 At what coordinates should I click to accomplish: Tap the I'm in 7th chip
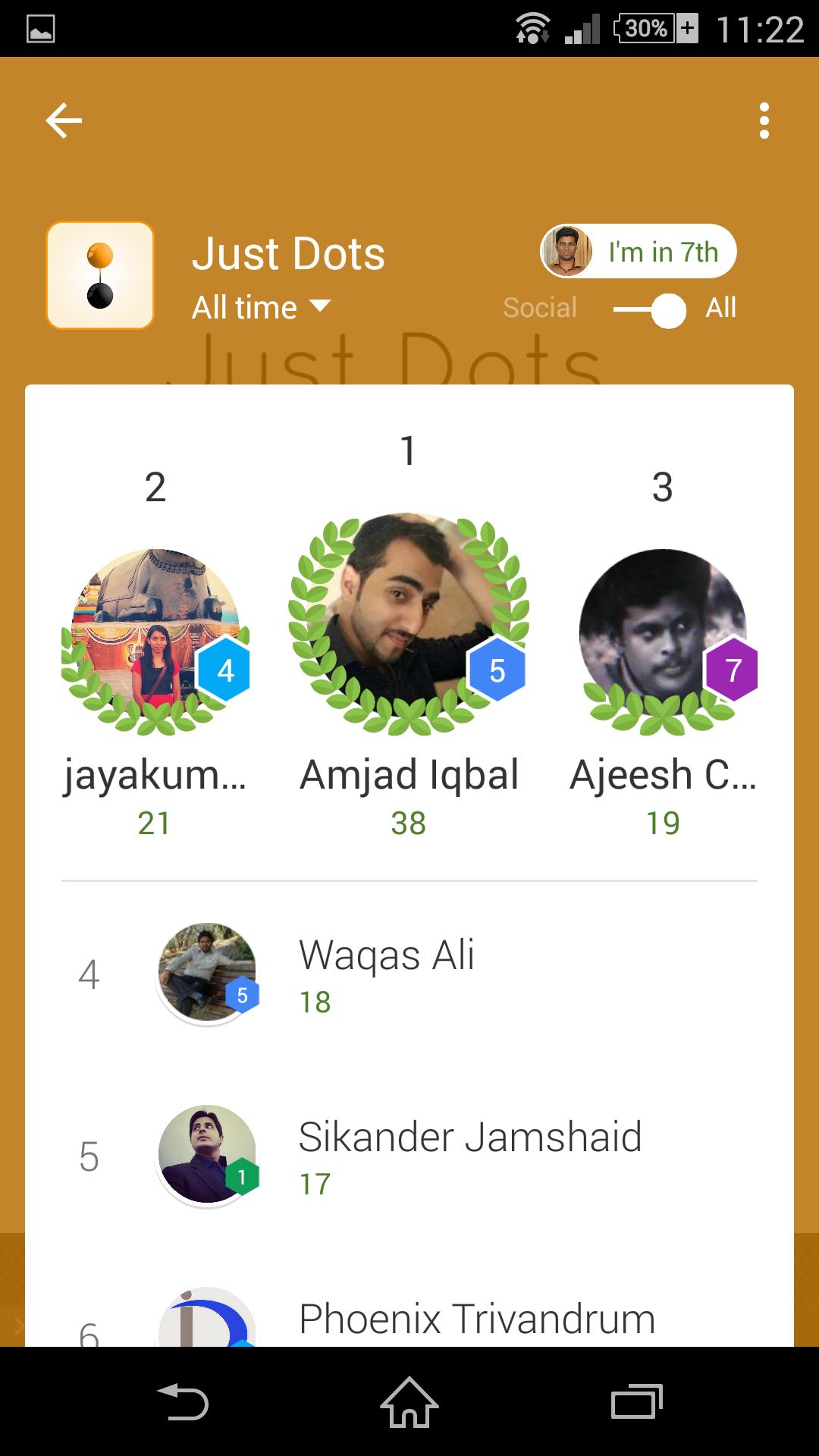[x=639, y=252]
